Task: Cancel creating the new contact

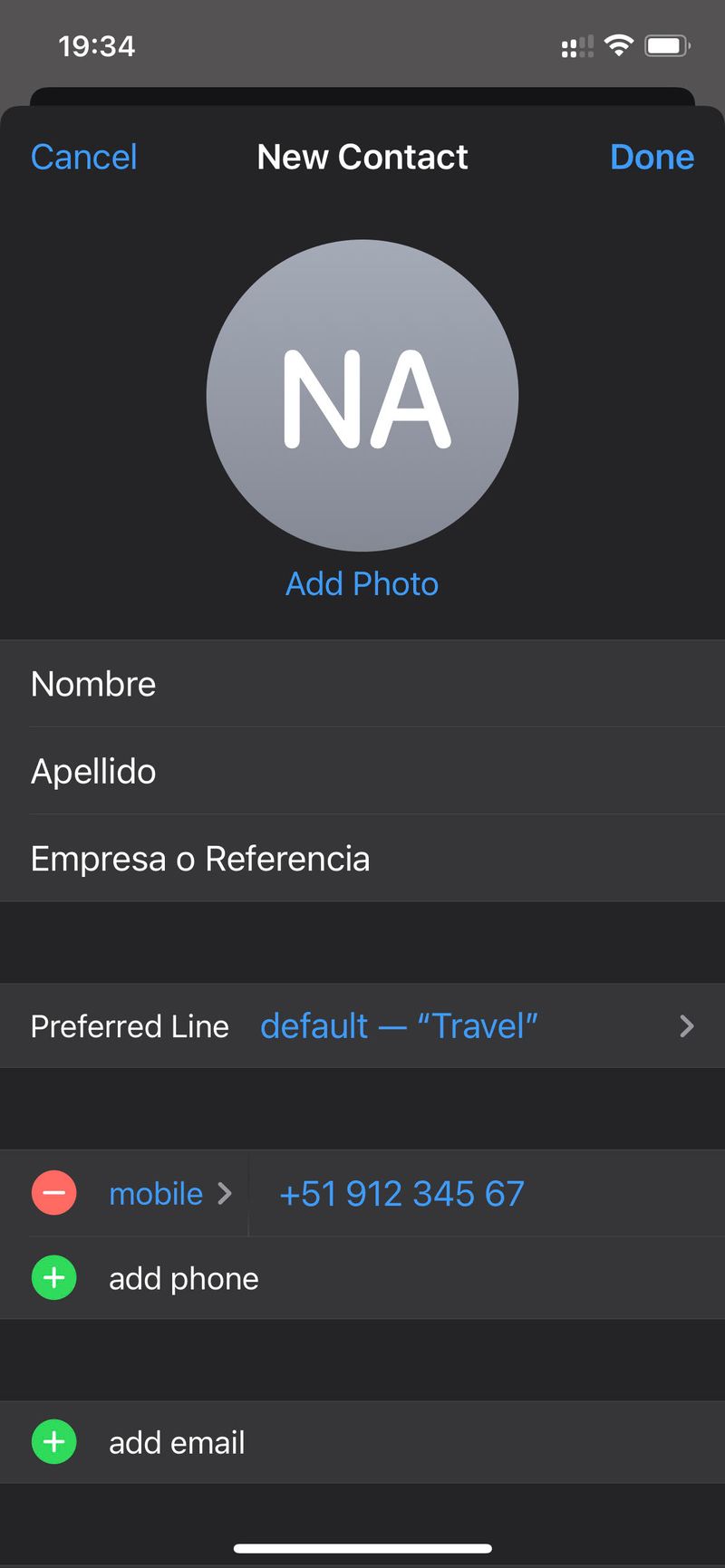Action: point(83,157)
